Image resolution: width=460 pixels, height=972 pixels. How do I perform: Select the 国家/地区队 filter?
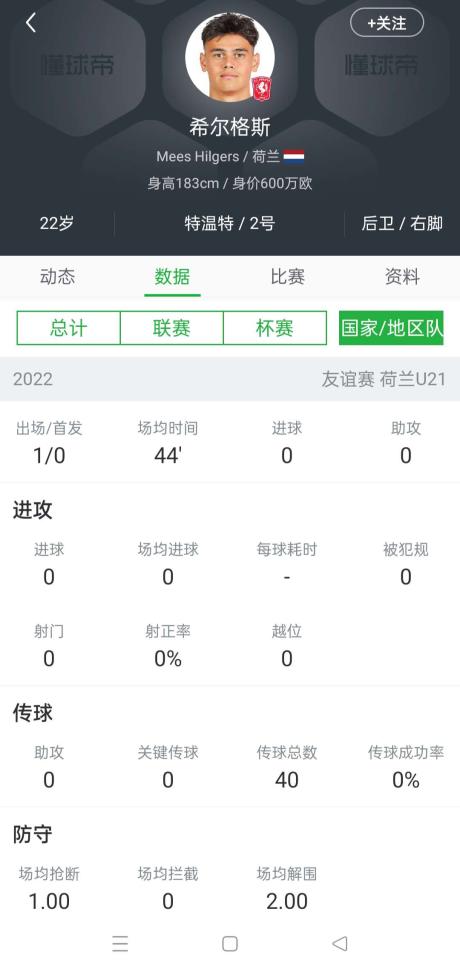391,328
